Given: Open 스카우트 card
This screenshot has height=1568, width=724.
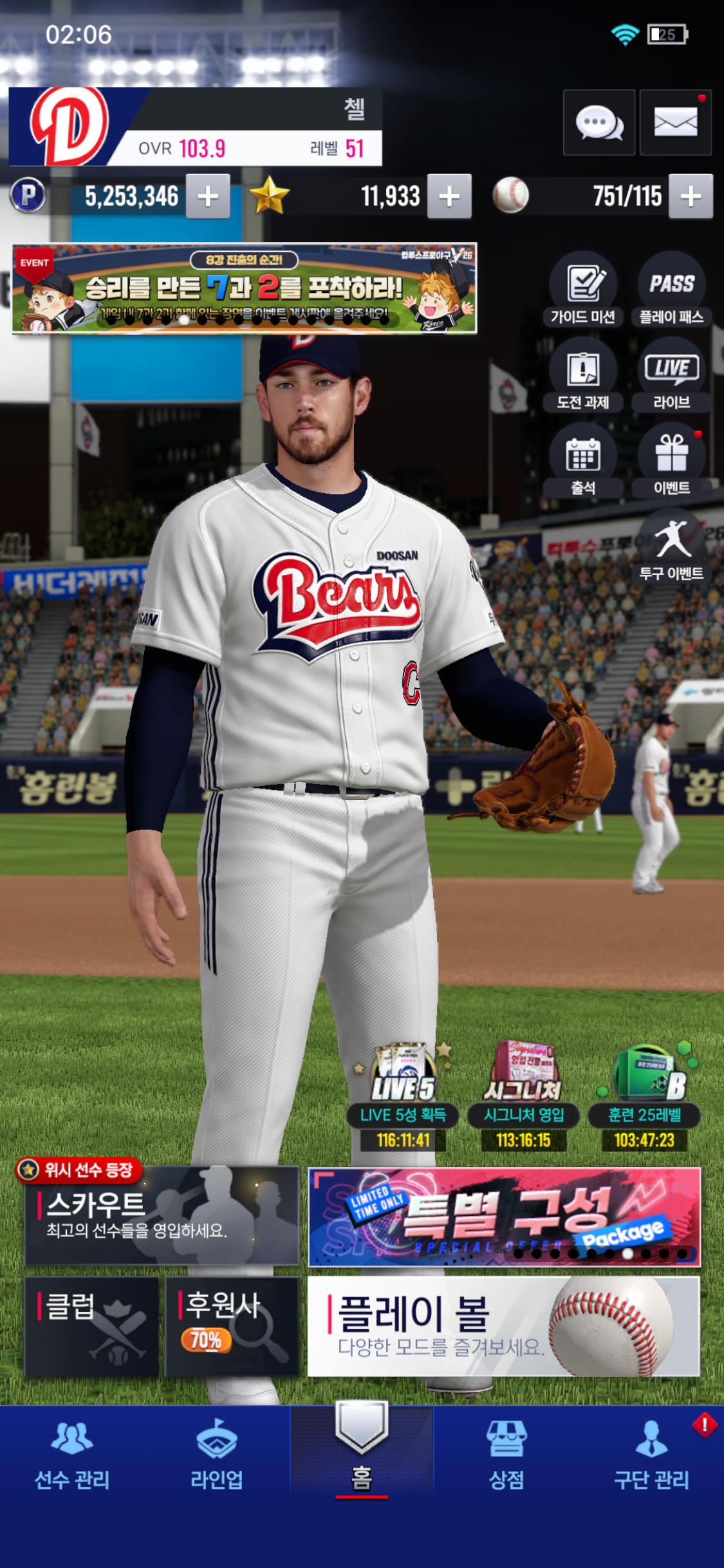Looking at the screenshot, I should (162, 1217).
